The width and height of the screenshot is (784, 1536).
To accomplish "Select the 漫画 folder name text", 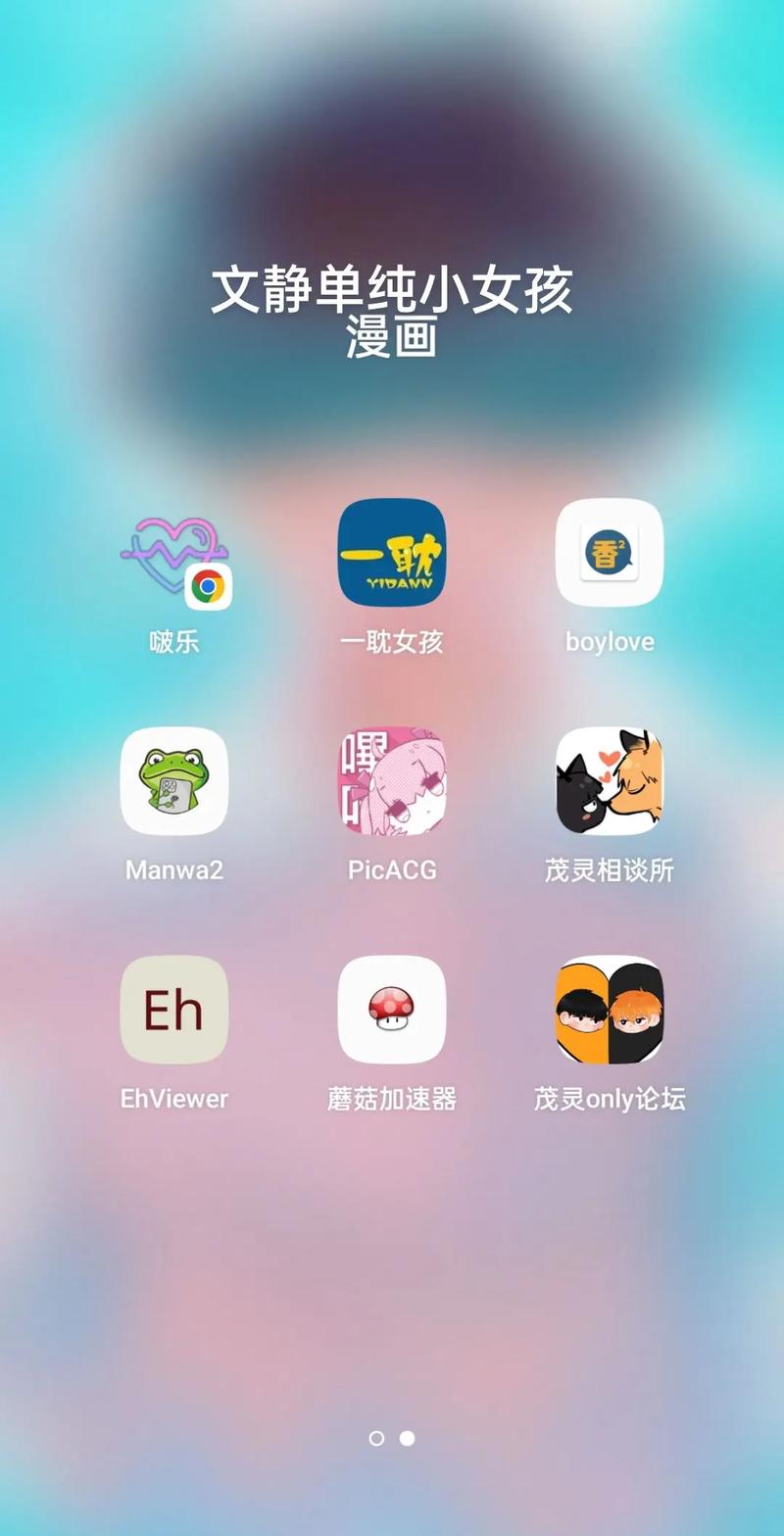I will point(392,344).
